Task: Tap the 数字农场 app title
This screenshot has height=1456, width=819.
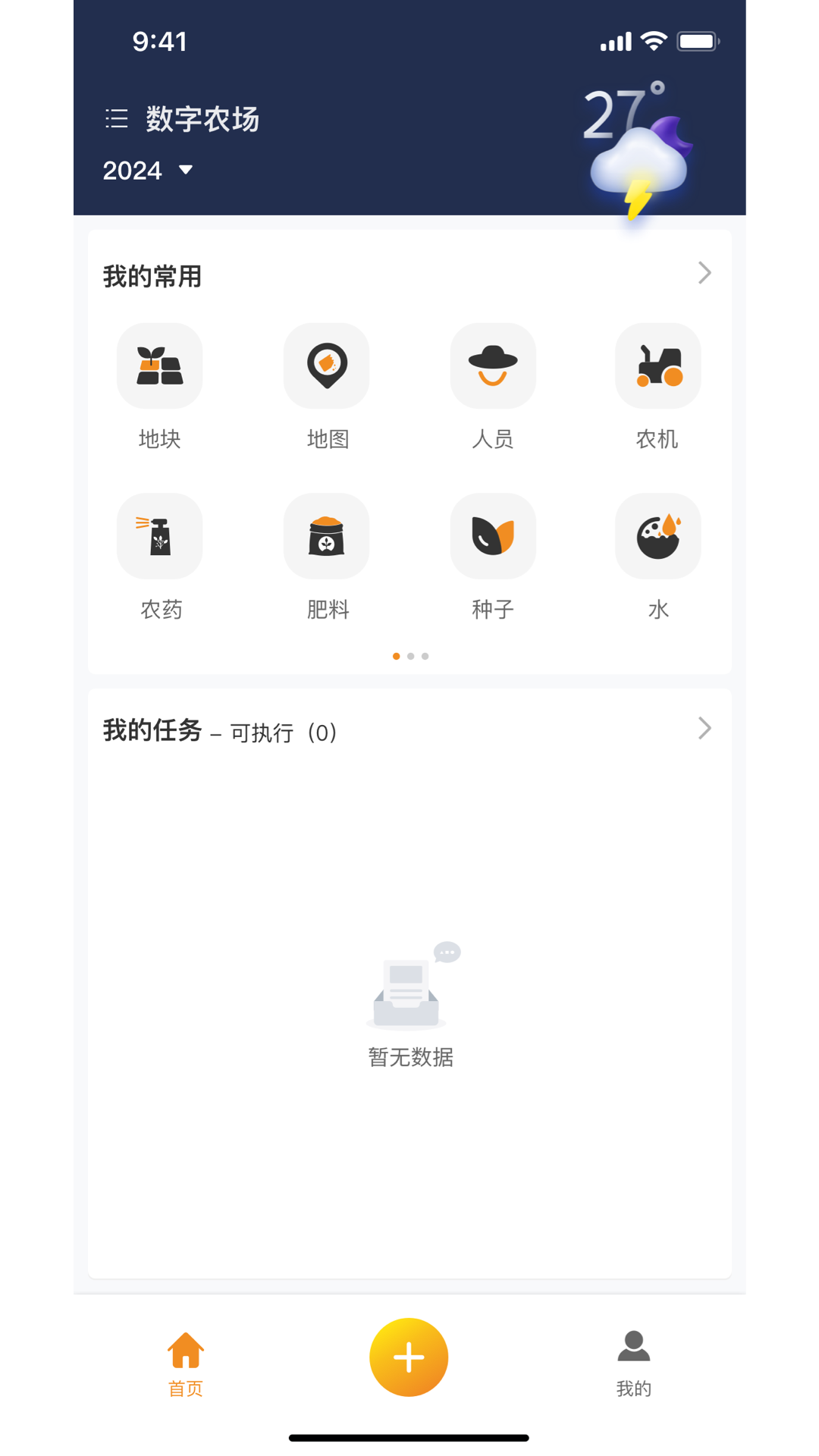Action: [x=202, y=118]
